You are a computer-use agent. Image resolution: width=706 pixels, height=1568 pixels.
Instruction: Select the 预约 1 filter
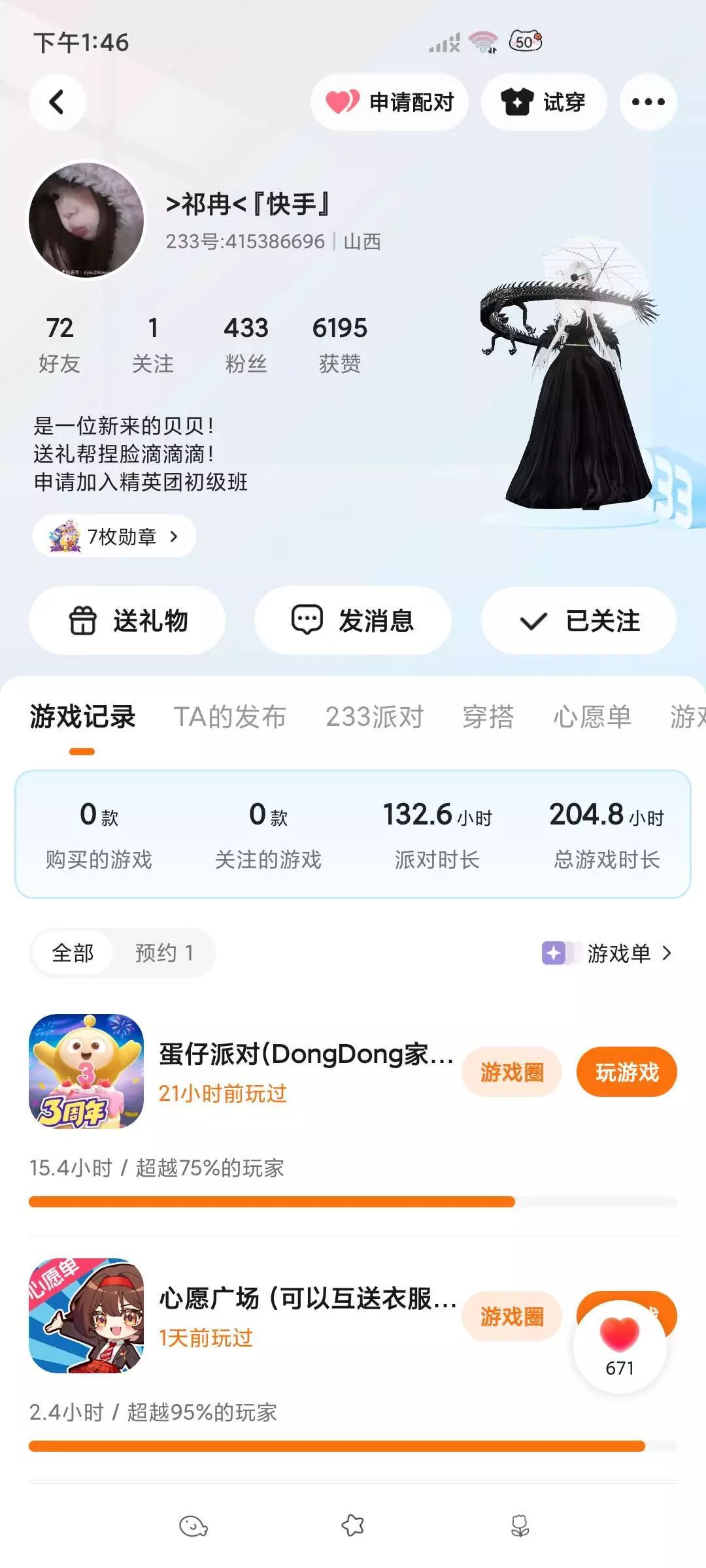tap(163, 953)
